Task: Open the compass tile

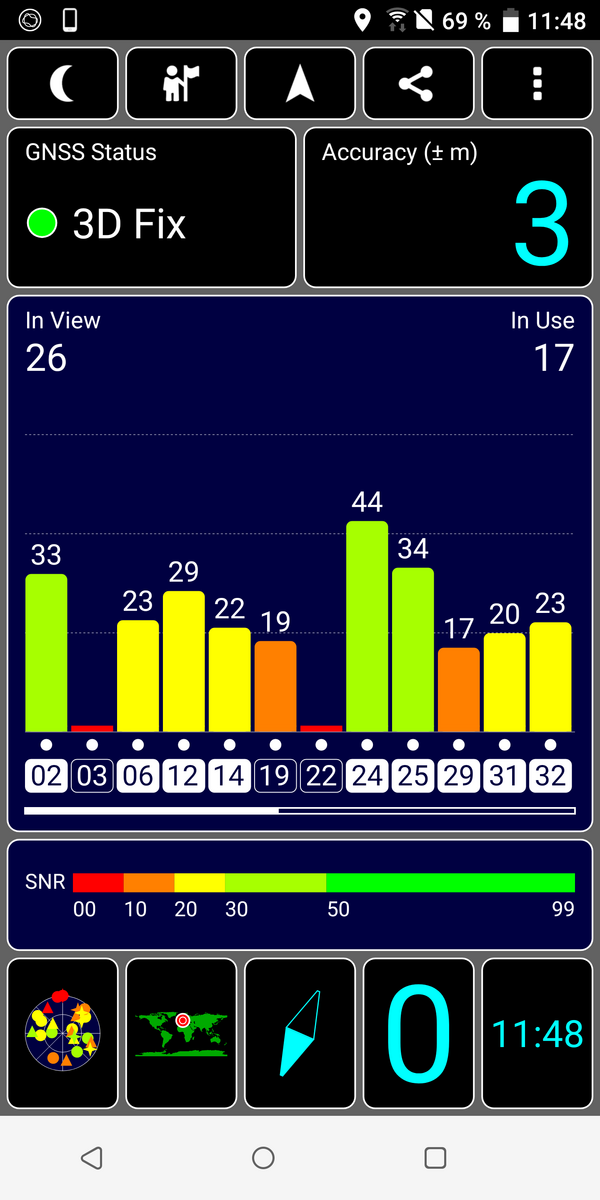Action: click(x=300, y=1034)
